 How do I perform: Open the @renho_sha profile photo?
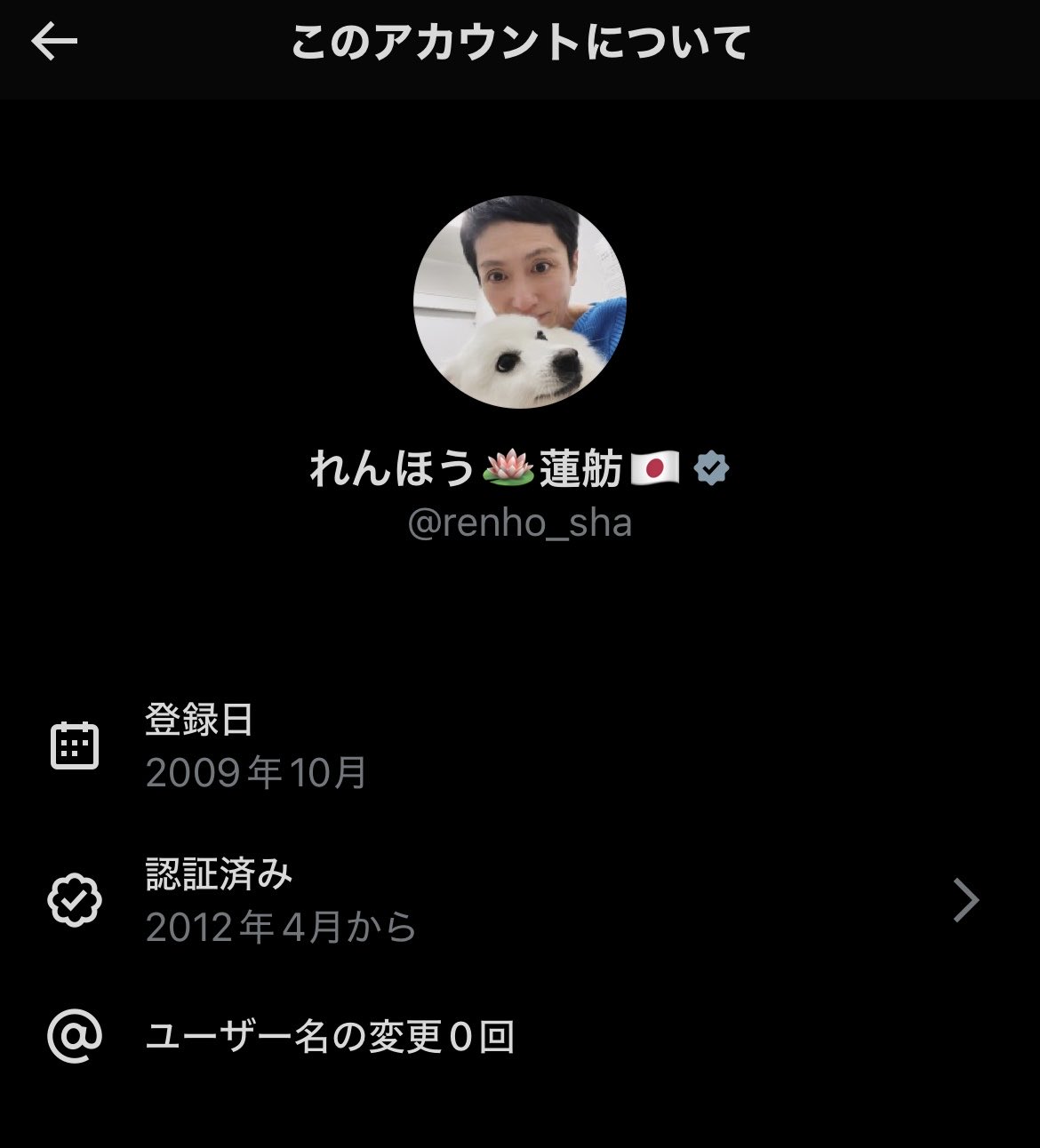(520, 302)
